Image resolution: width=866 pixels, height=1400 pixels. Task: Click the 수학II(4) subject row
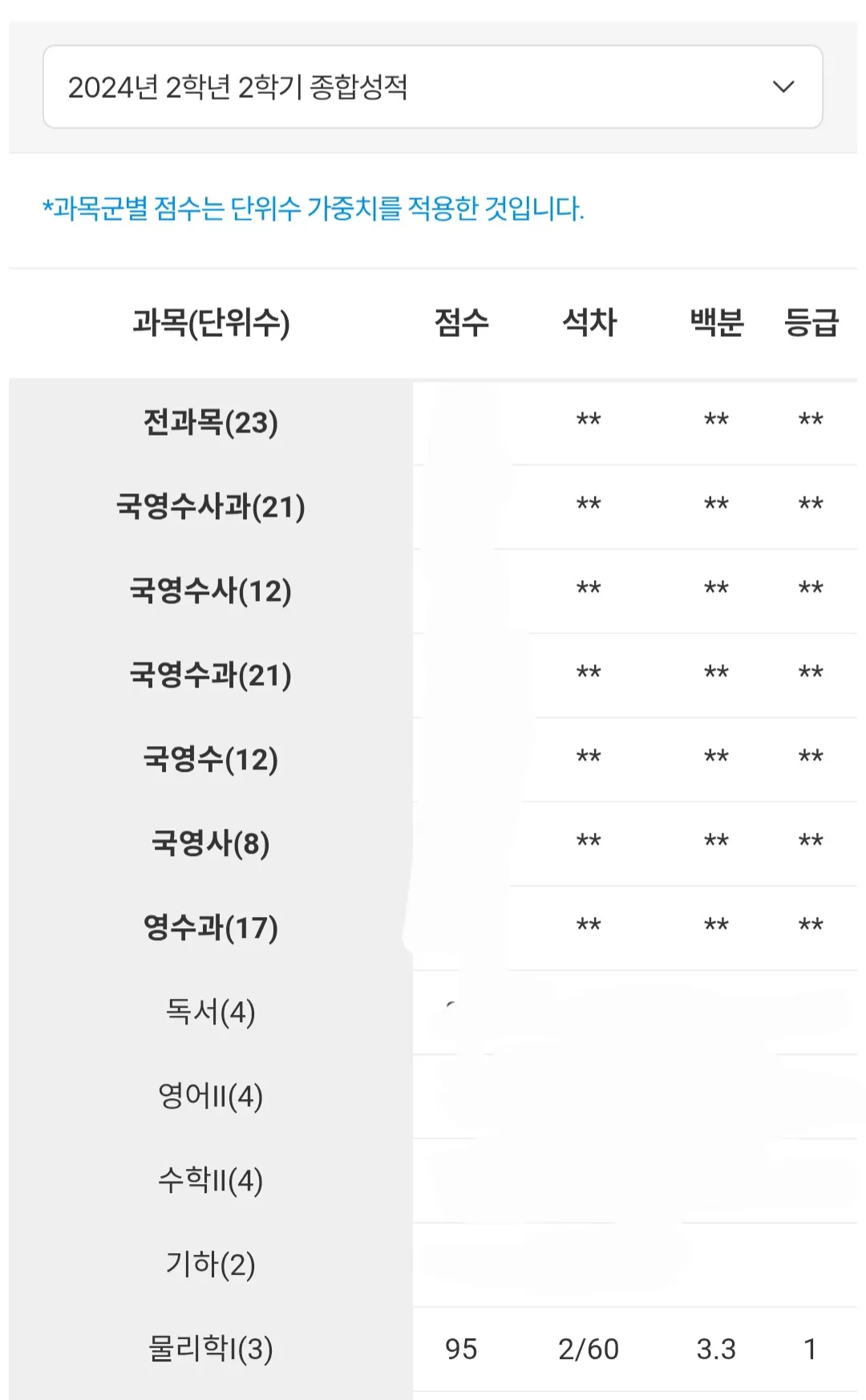[x=211, y=1179]
